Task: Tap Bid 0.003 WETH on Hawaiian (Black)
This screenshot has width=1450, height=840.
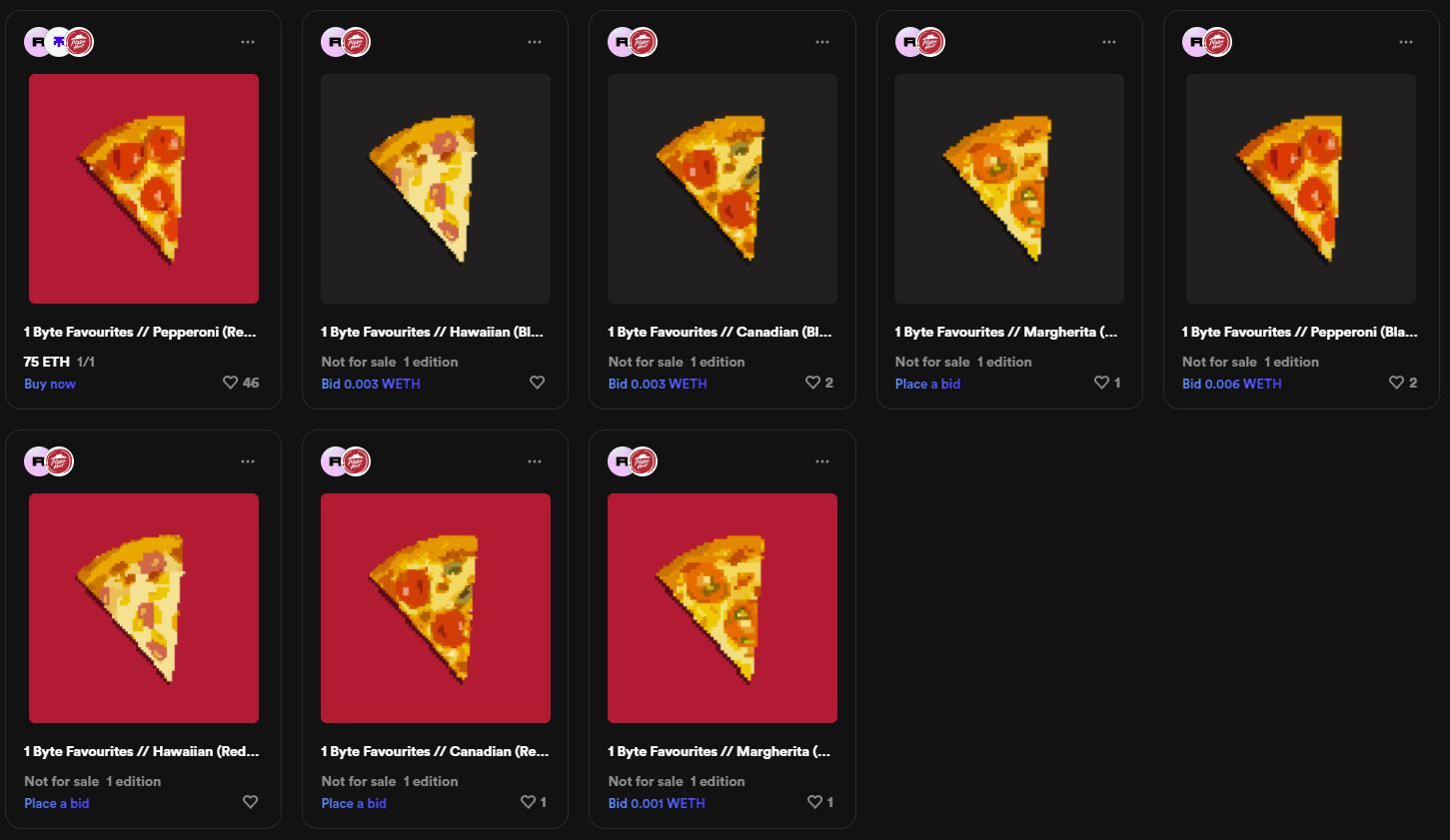Action: coord(371,384)
